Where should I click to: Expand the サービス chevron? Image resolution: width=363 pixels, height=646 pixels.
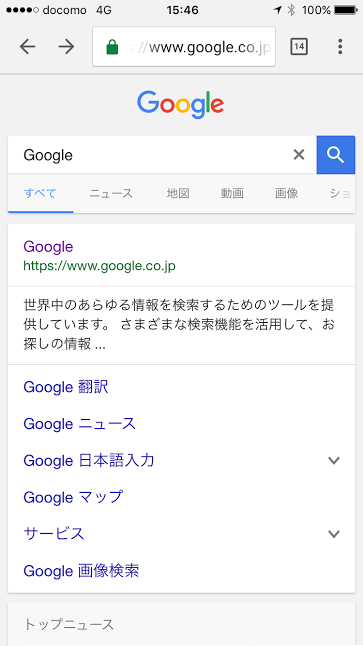pyautogui.click(x=334, y=534)
